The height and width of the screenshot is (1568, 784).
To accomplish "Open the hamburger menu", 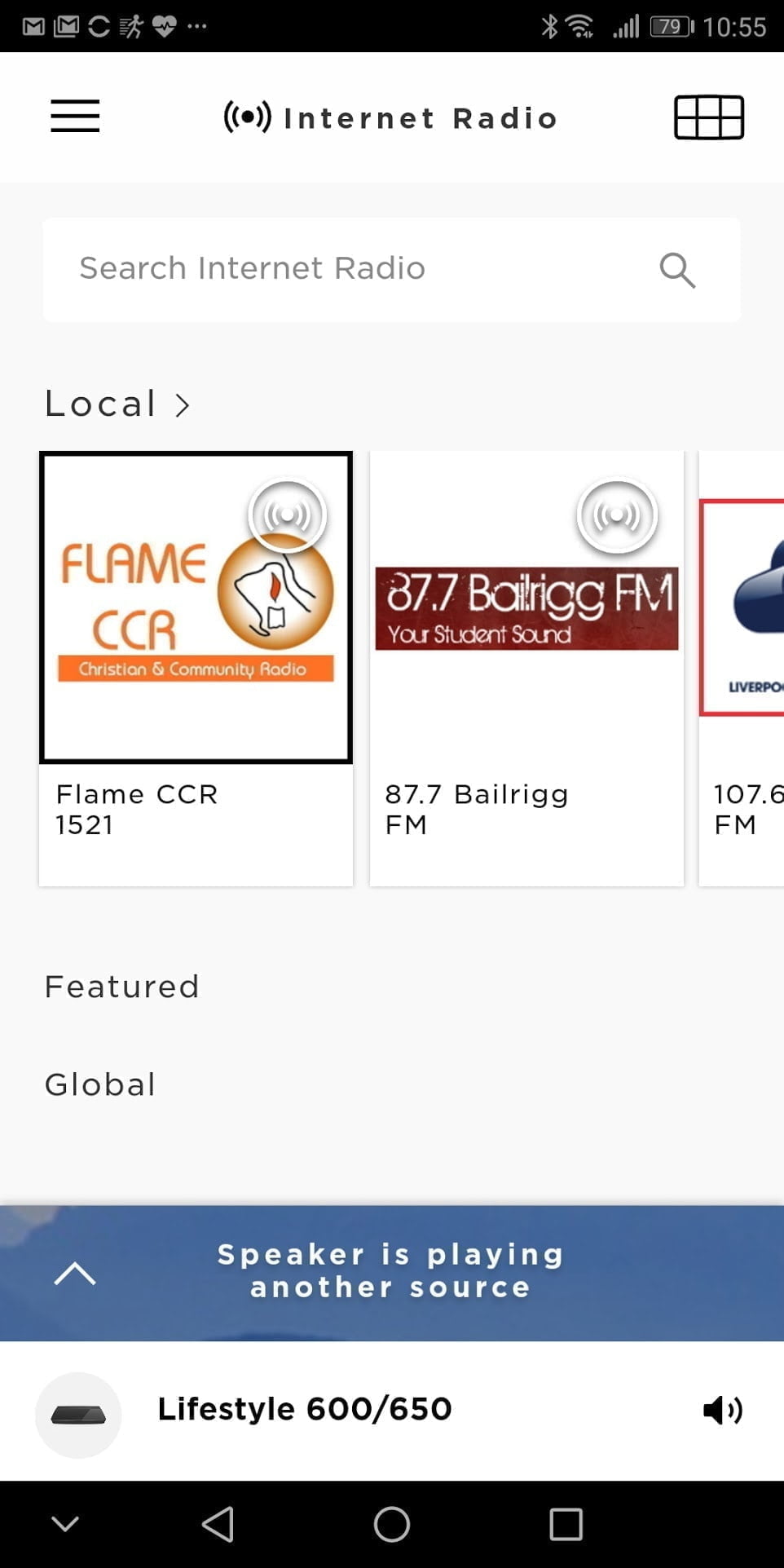I will click(x=75, y=117).
